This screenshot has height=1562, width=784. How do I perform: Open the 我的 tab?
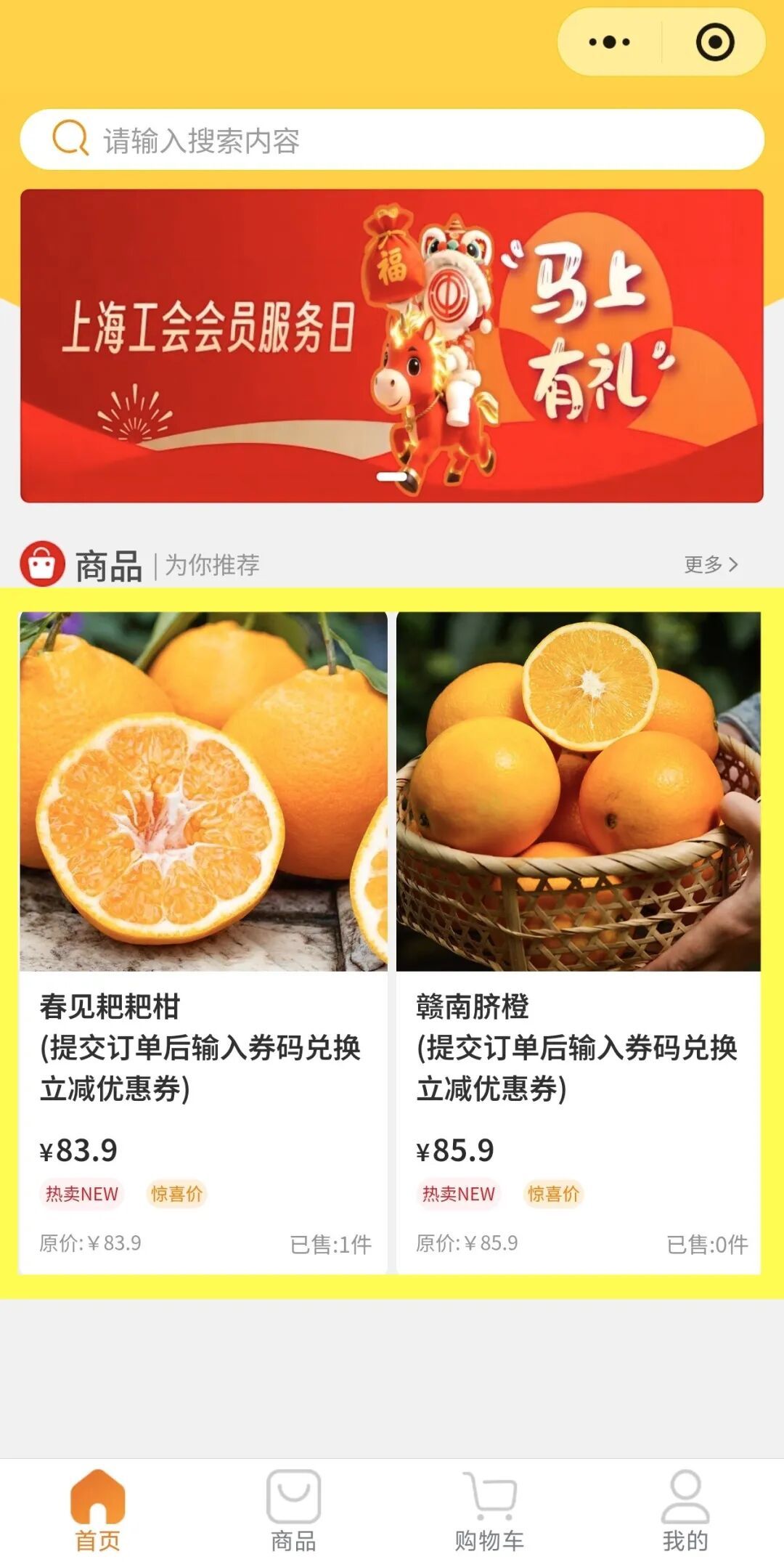685,1510
